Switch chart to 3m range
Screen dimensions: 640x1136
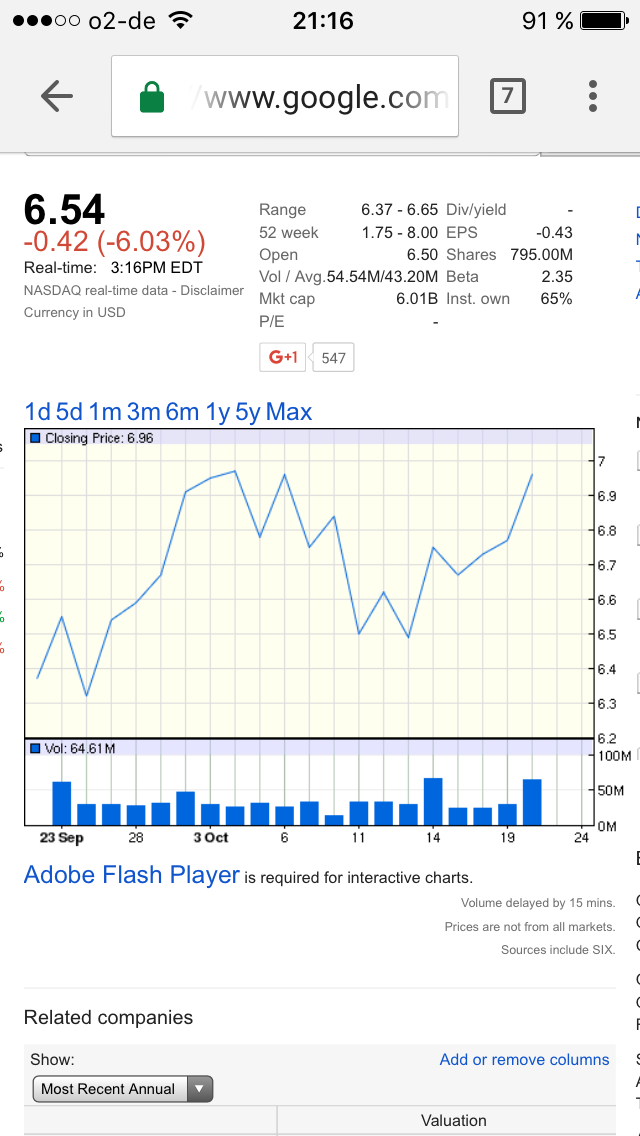(x=144, y=412)
